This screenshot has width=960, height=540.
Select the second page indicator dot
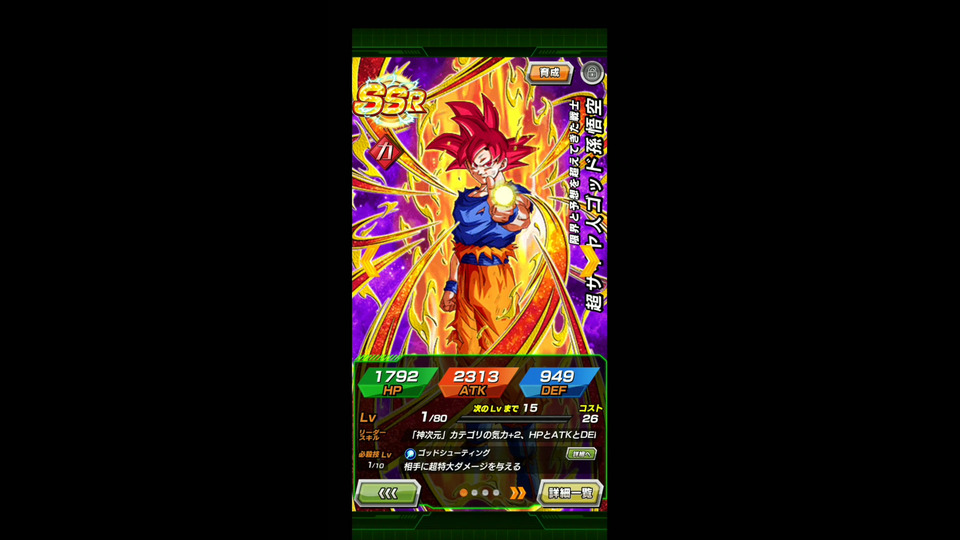tap(474, 493)
